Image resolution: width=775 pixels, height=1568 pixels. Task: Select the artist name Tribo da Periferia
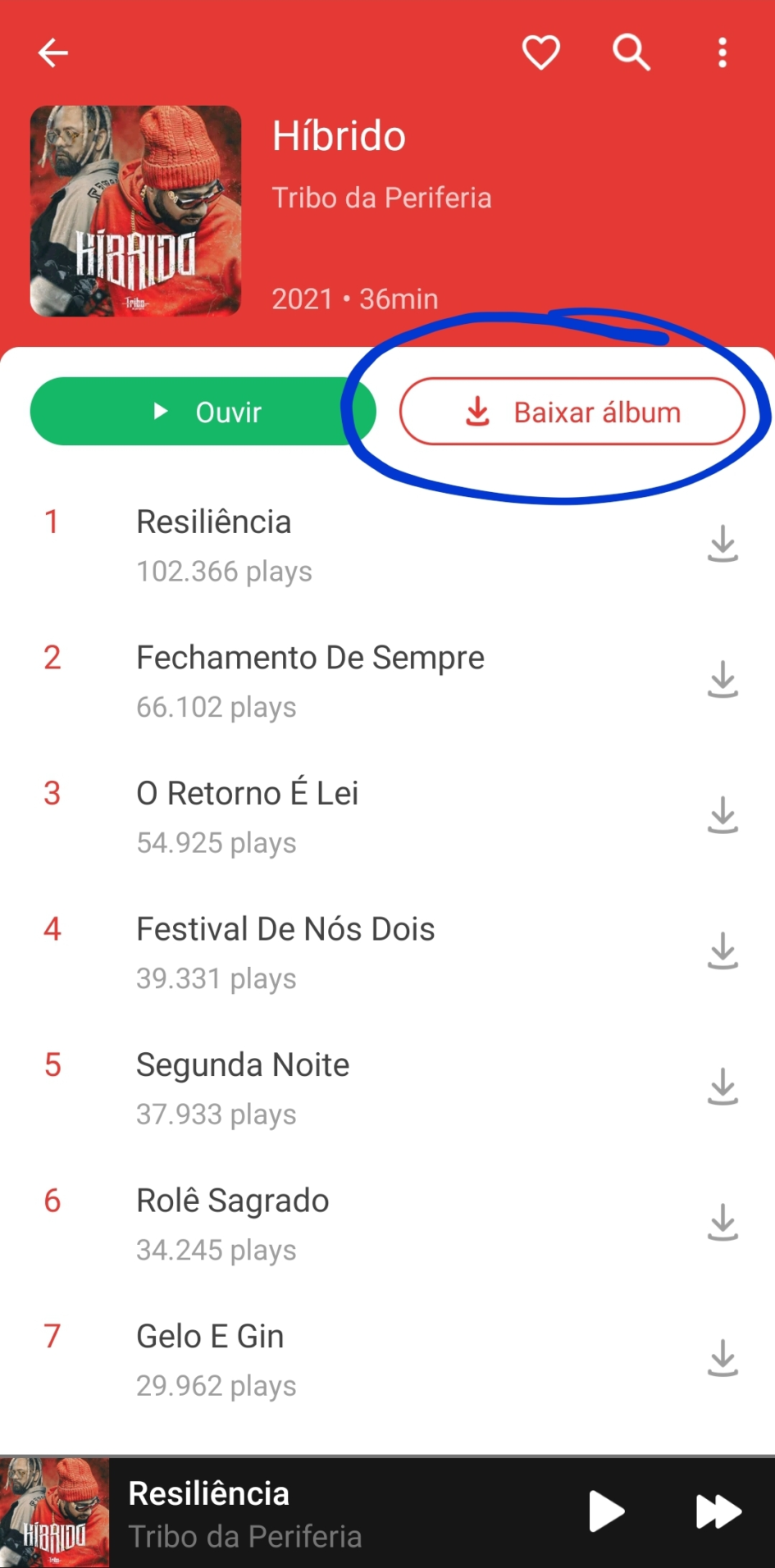(x=381, y=197)
